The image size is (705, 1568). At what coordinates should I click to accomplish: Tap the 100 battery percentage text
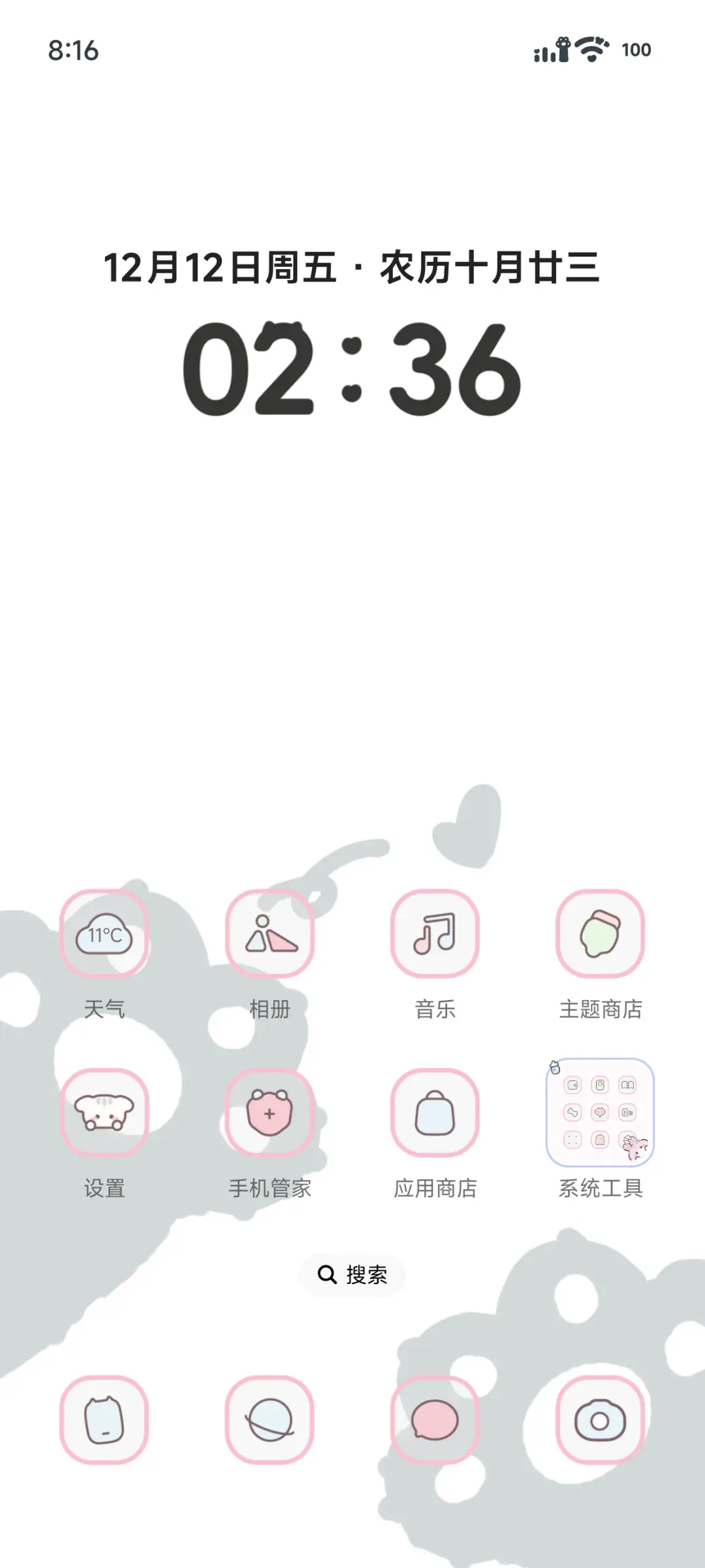[635, 50]
